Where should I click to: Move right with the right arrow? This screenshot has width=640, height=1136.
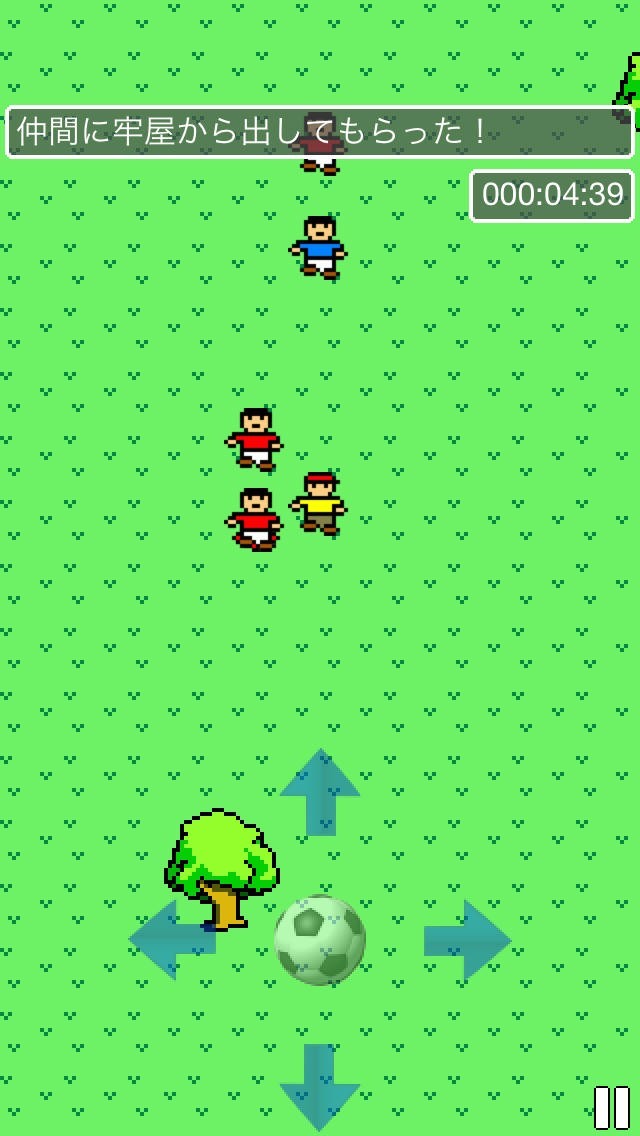point(468,940)
